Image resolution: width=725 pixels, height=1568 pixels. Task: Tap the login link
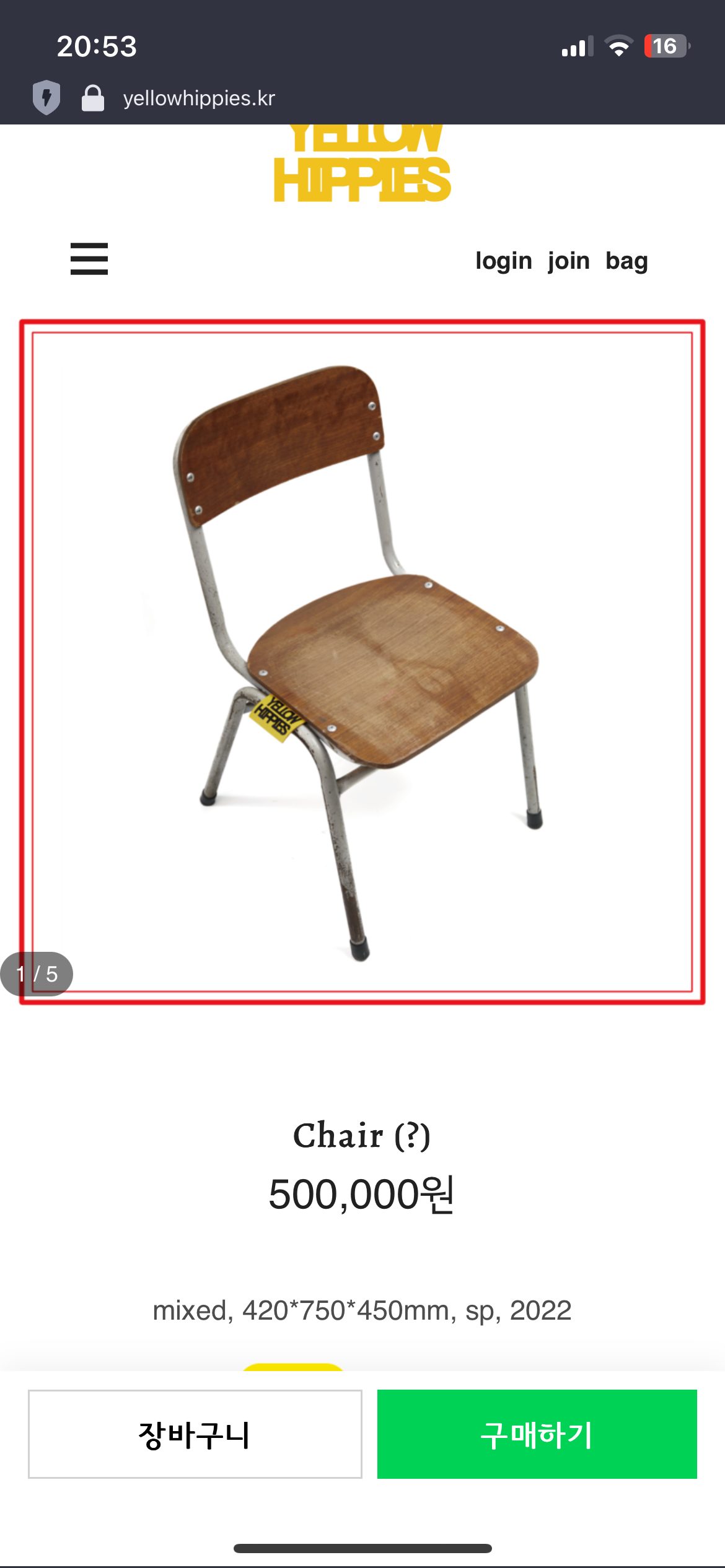pos(503,261)
